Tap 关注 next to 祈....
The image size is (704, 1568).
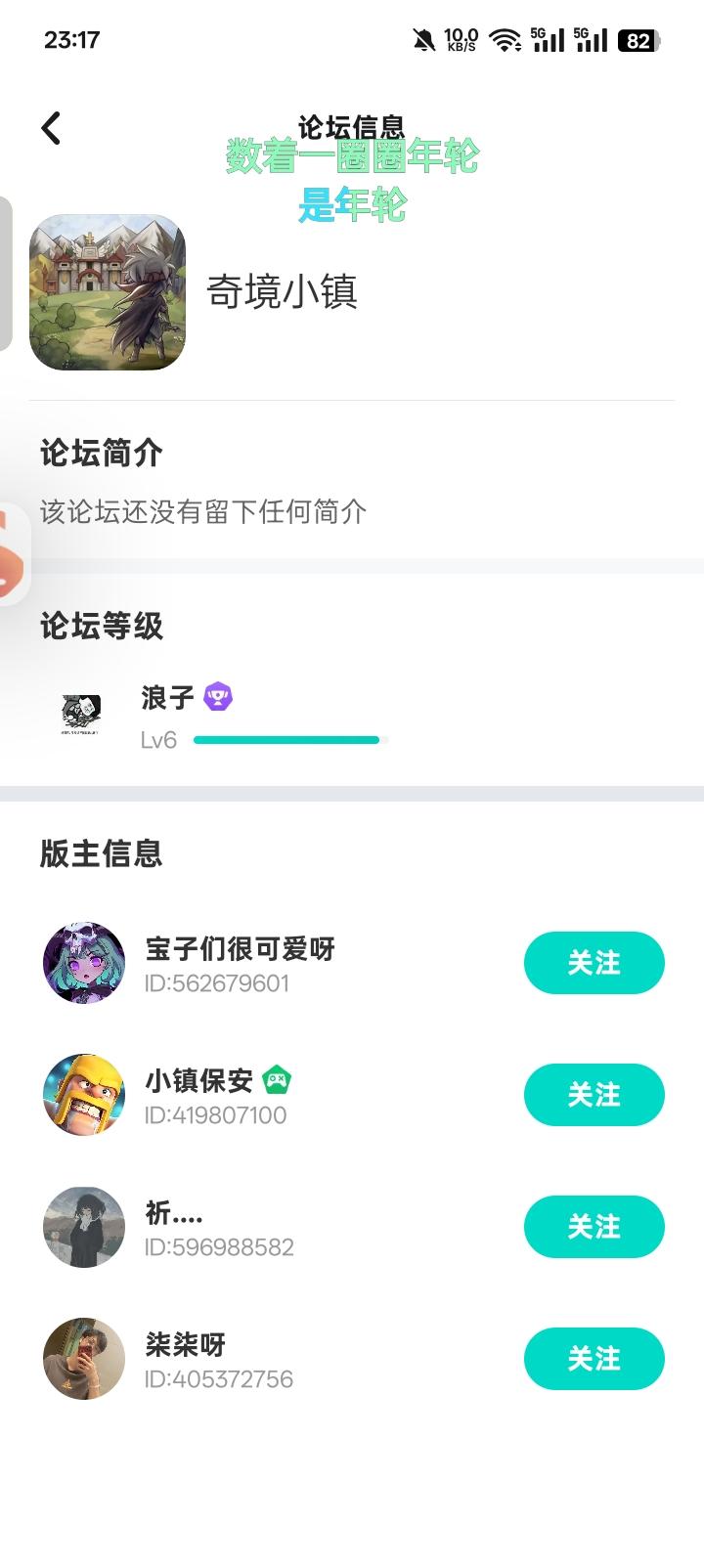(x=594, y=1227)
